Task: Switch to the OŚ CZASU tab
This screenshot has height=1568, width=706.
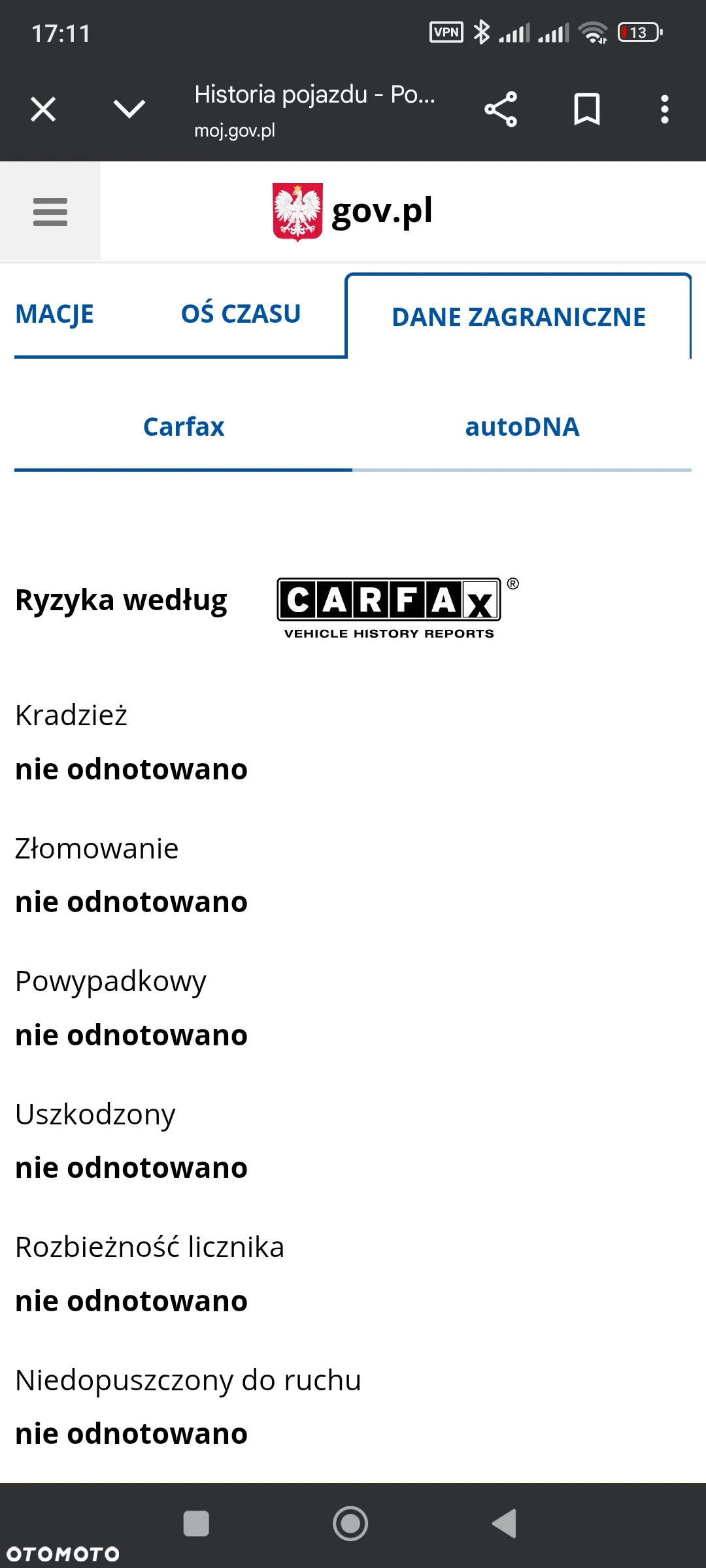Action: click(241, 314)
